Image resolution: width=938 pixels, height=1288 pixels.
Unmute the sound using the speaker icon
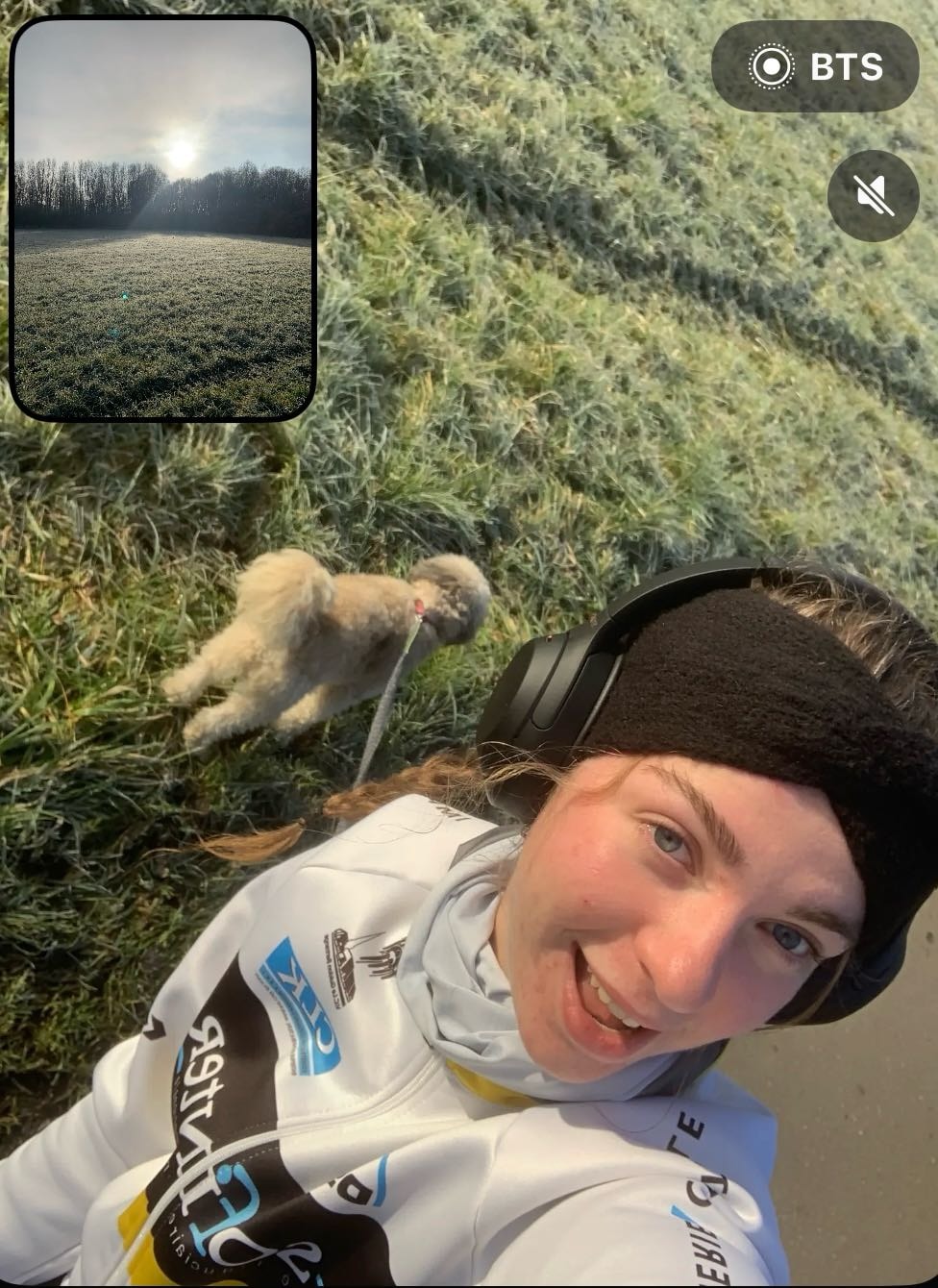point(873,195)
